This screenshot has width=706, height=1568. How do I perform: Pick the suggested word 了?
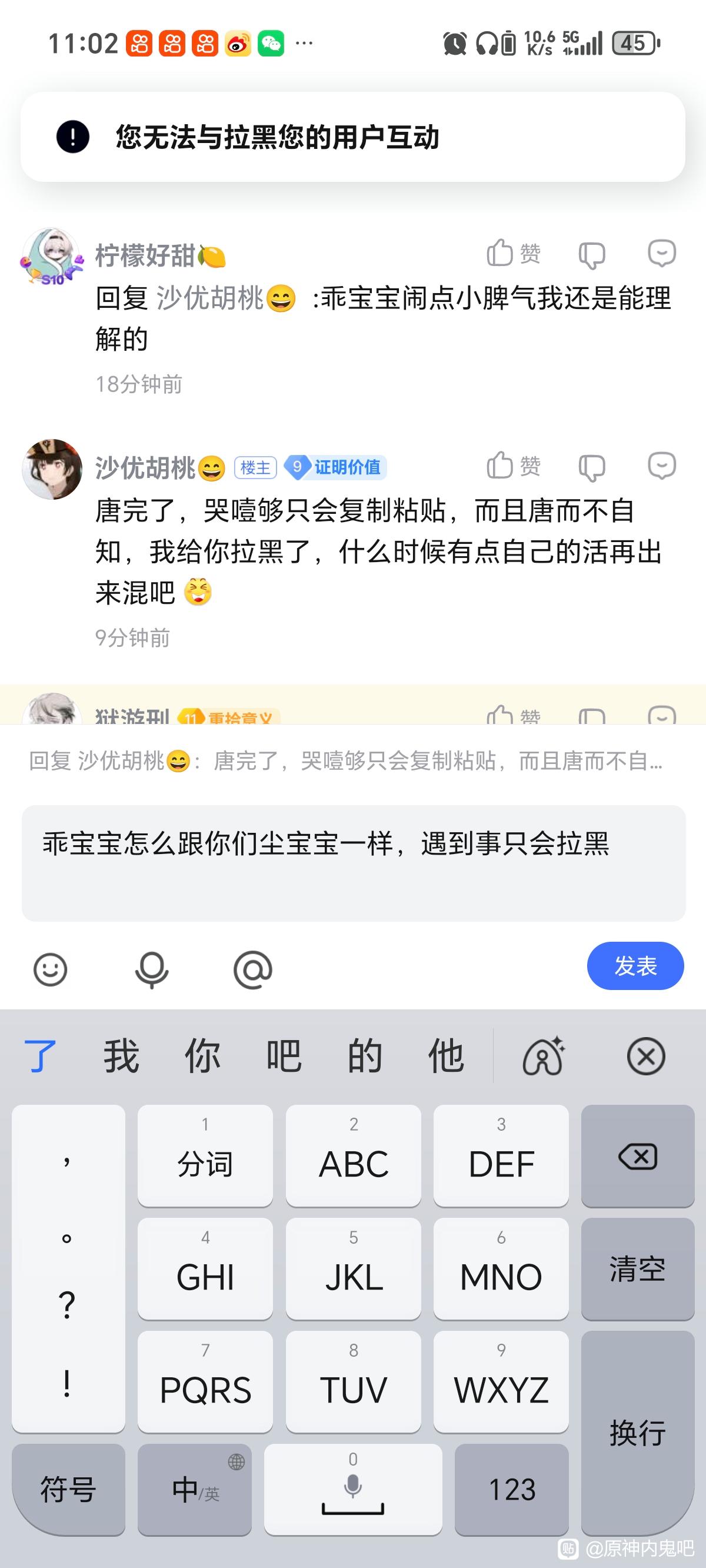pyautogui.click(x=40, y=1056)
